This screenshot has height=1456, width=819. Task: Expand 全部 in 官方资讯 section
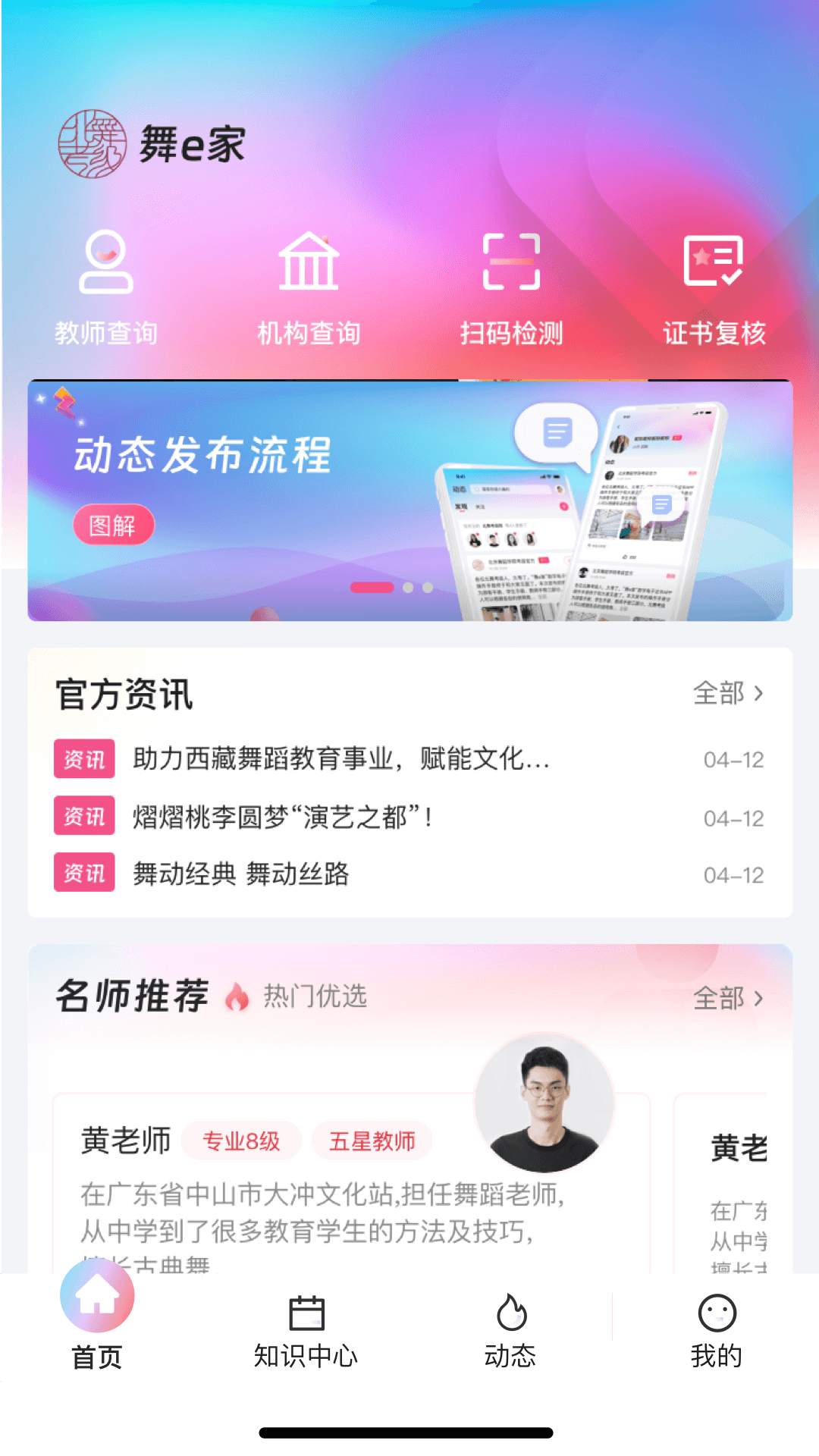tap(720, 692)
